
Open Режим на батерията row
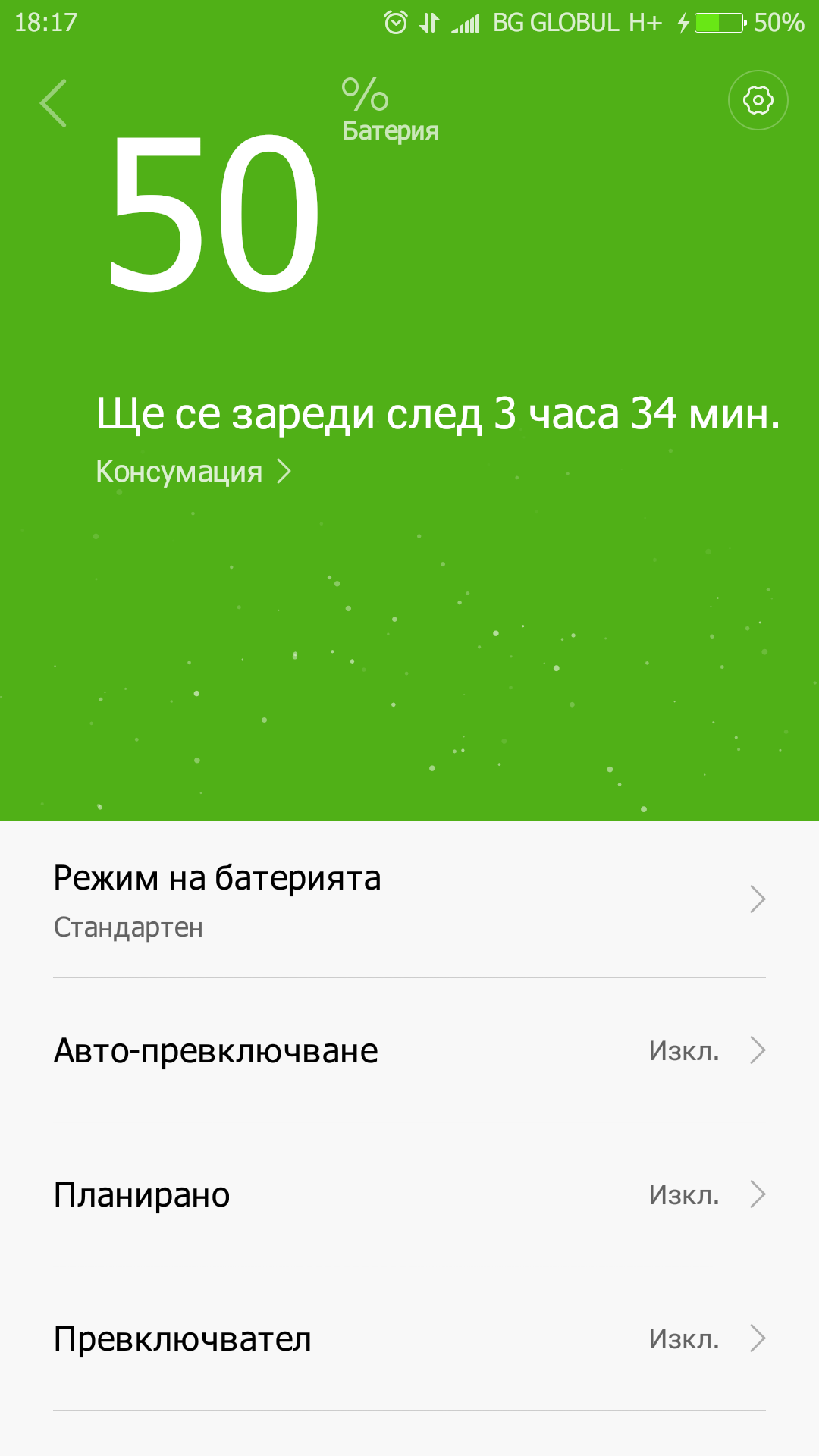click(409, 899)
